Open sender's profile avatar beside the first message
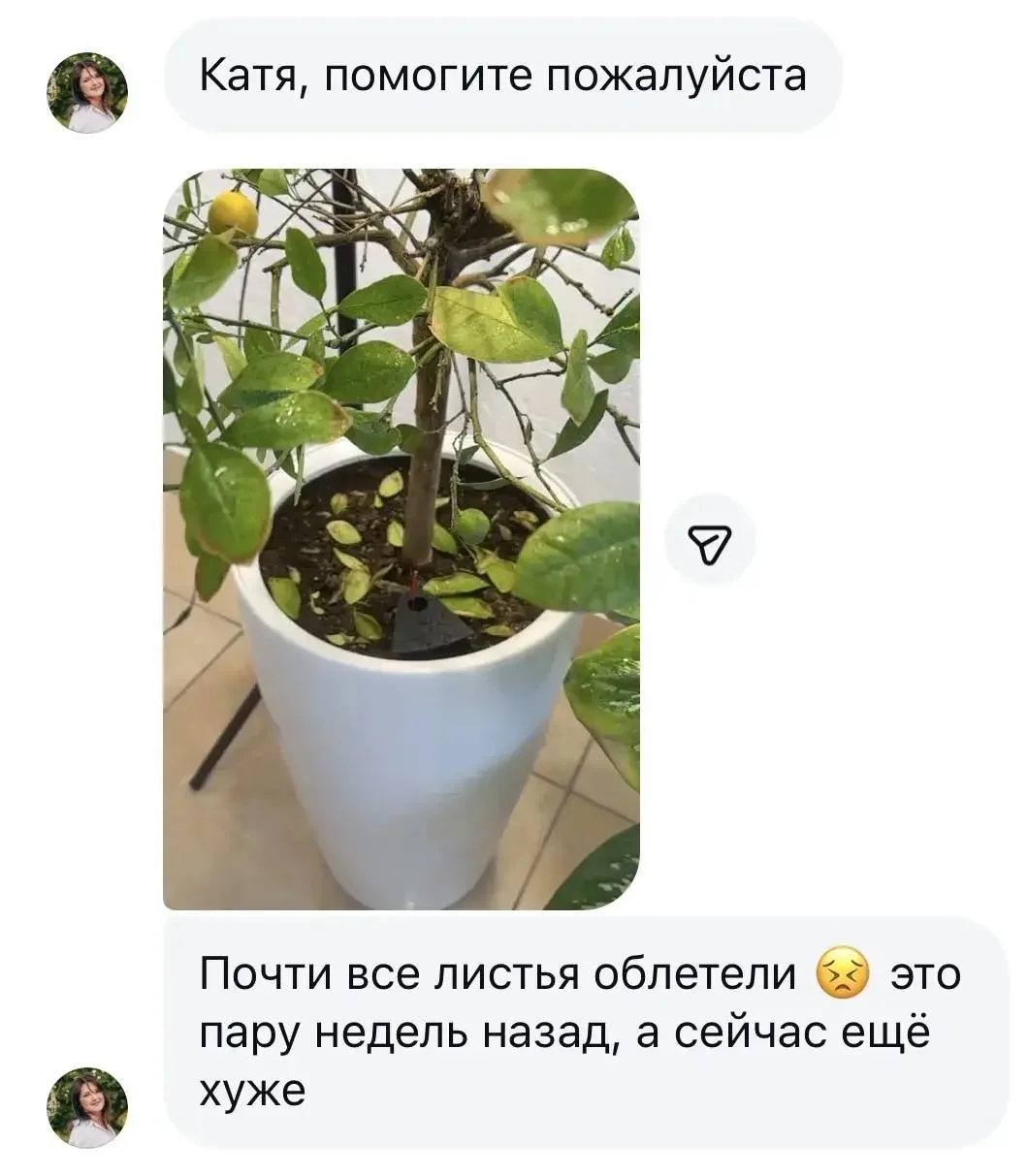The width and height of the screenshot is (1028, 1176). [x=88, y=93]
